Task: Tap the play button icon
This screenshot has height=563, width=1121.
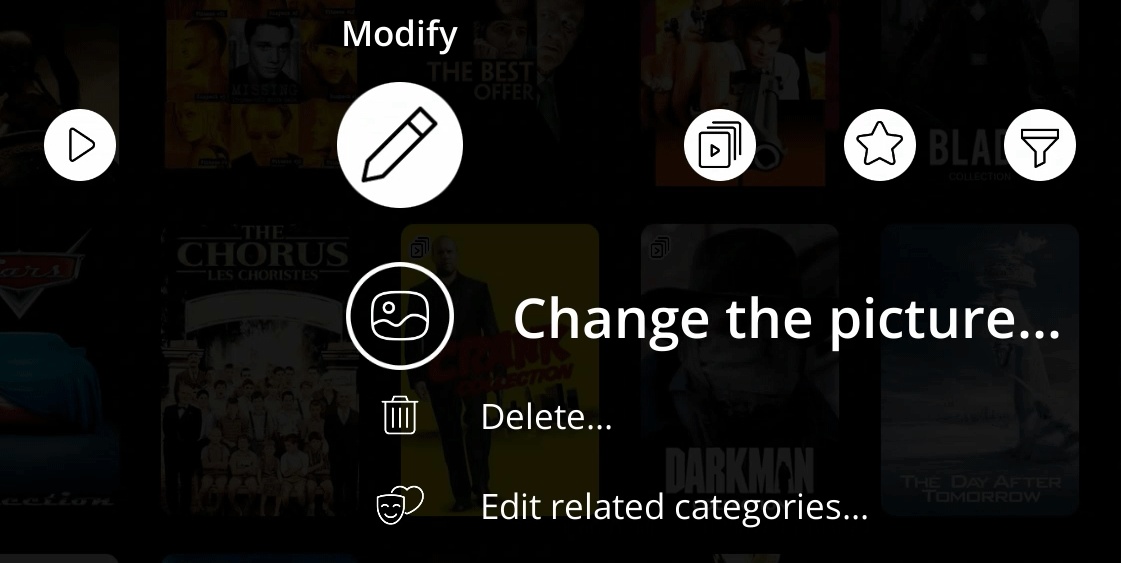Action: coord(80,146)
